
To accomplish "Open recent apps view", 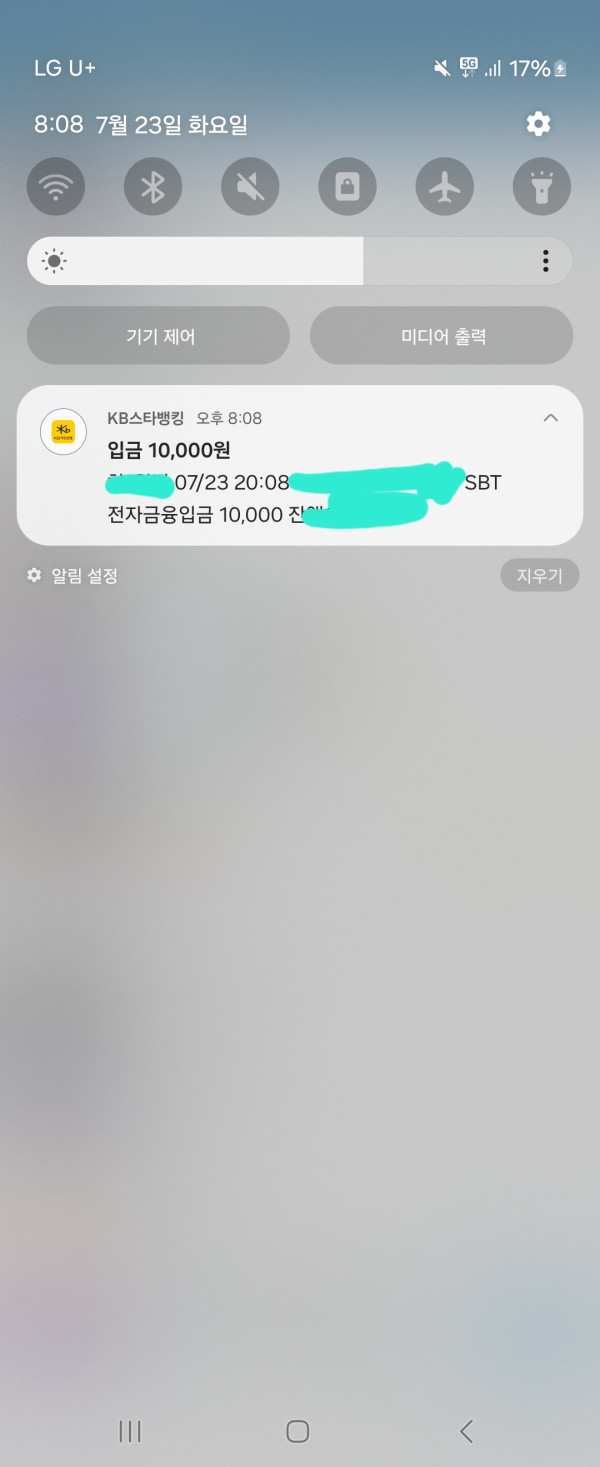I will pyautogui.click(x=130, y=1431).
